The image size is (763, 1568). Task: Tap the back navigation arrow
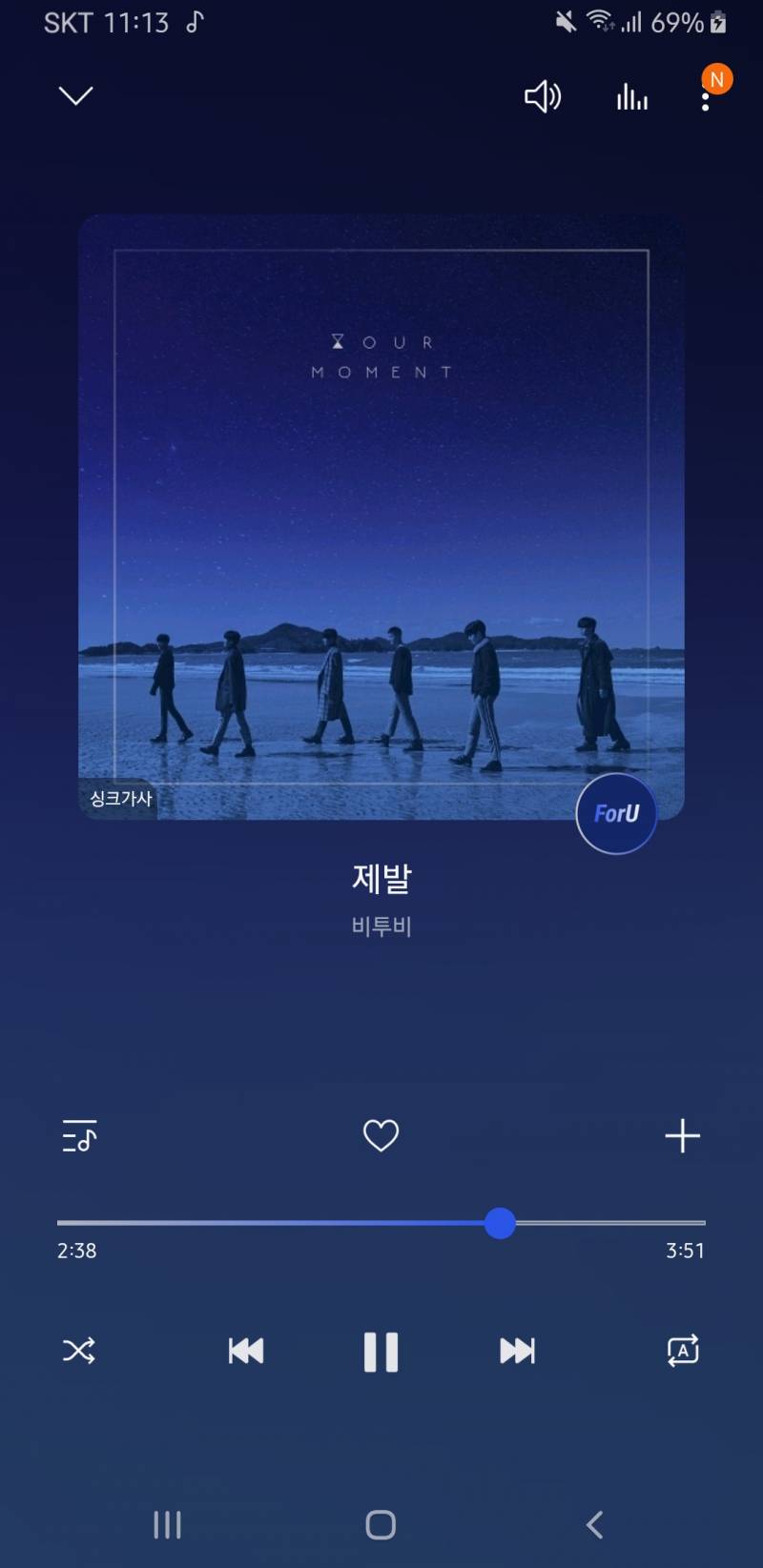pos(594,1524)
